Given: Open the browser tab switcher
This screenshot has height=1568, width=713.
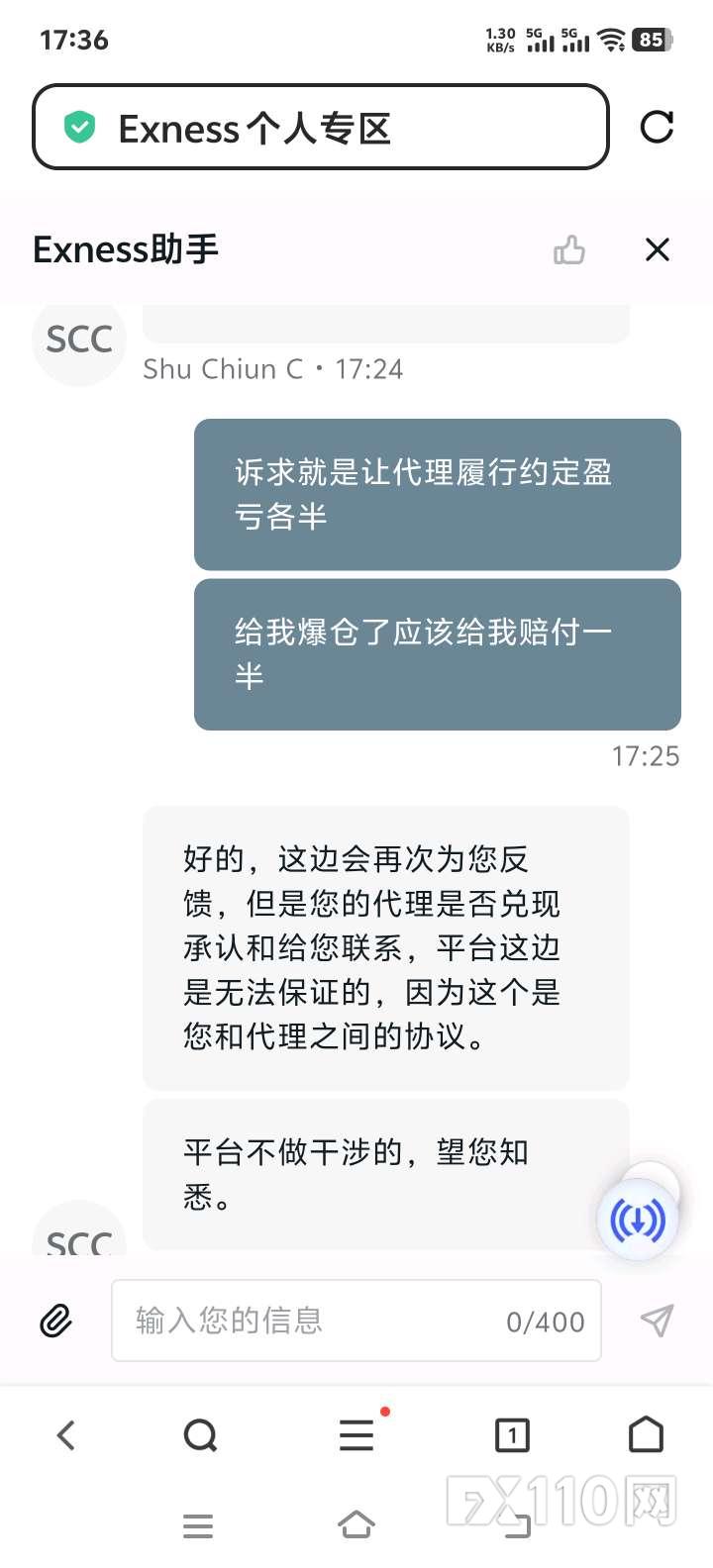Looking at the screenshot, I should (512, 1434).
